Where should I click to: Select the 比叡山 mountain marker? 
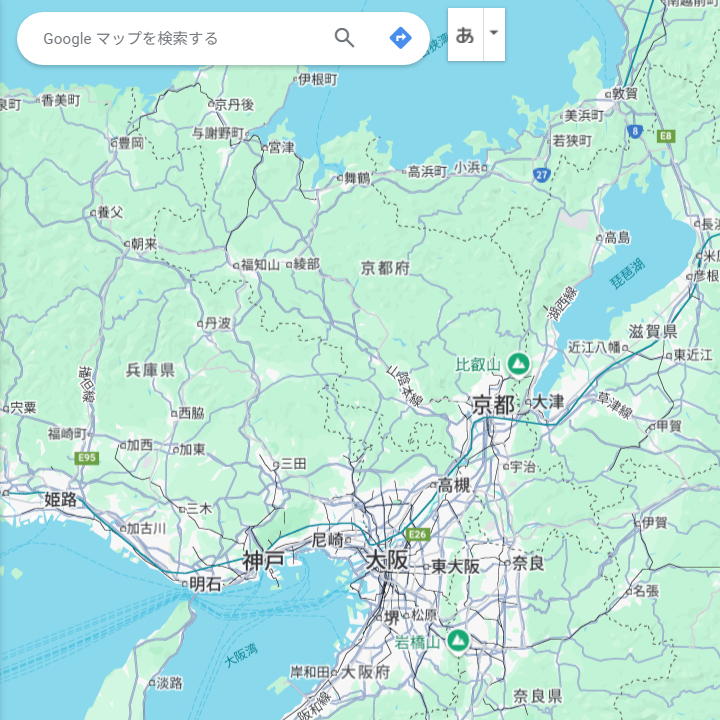[518, 365]
